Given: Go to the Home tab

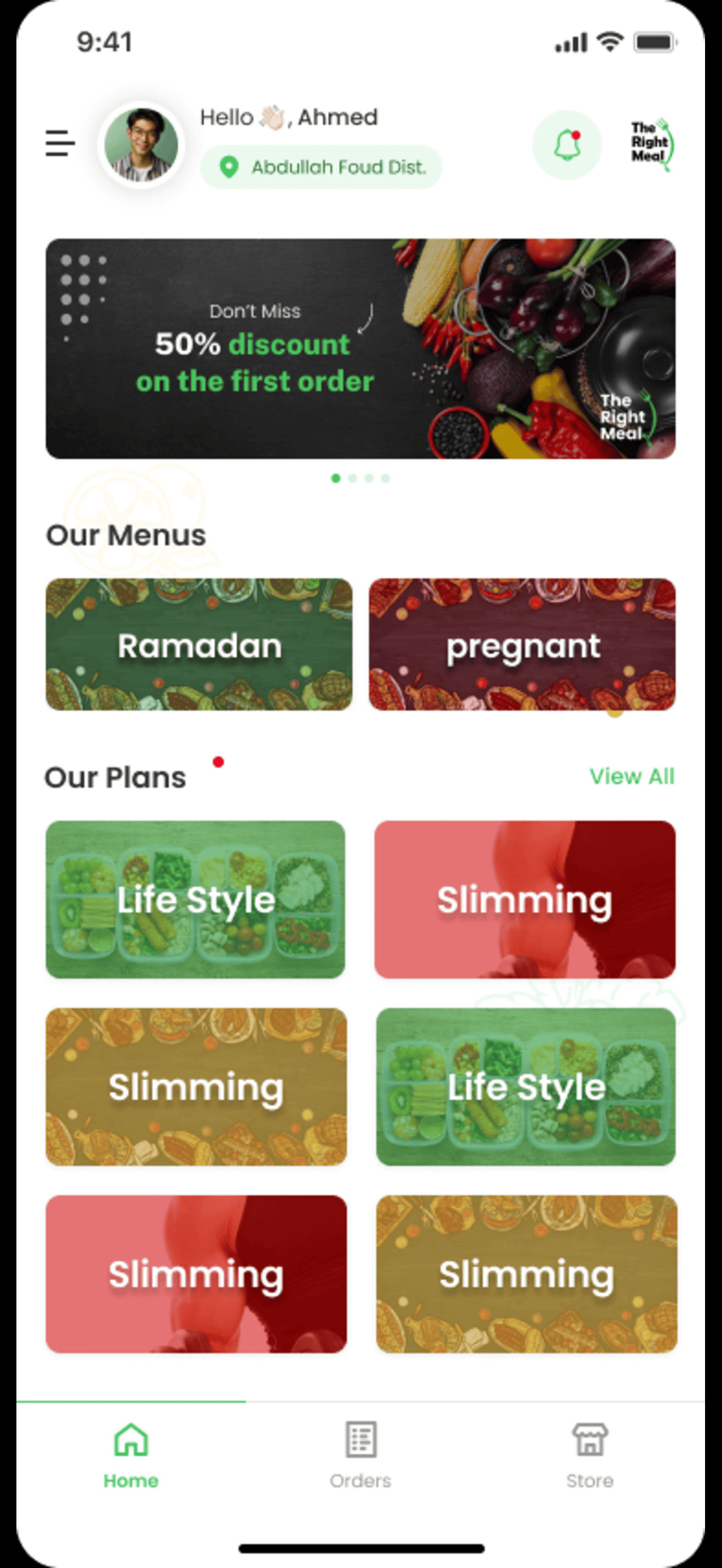Looking at the screenshot, I should [x=131, y=1455].
